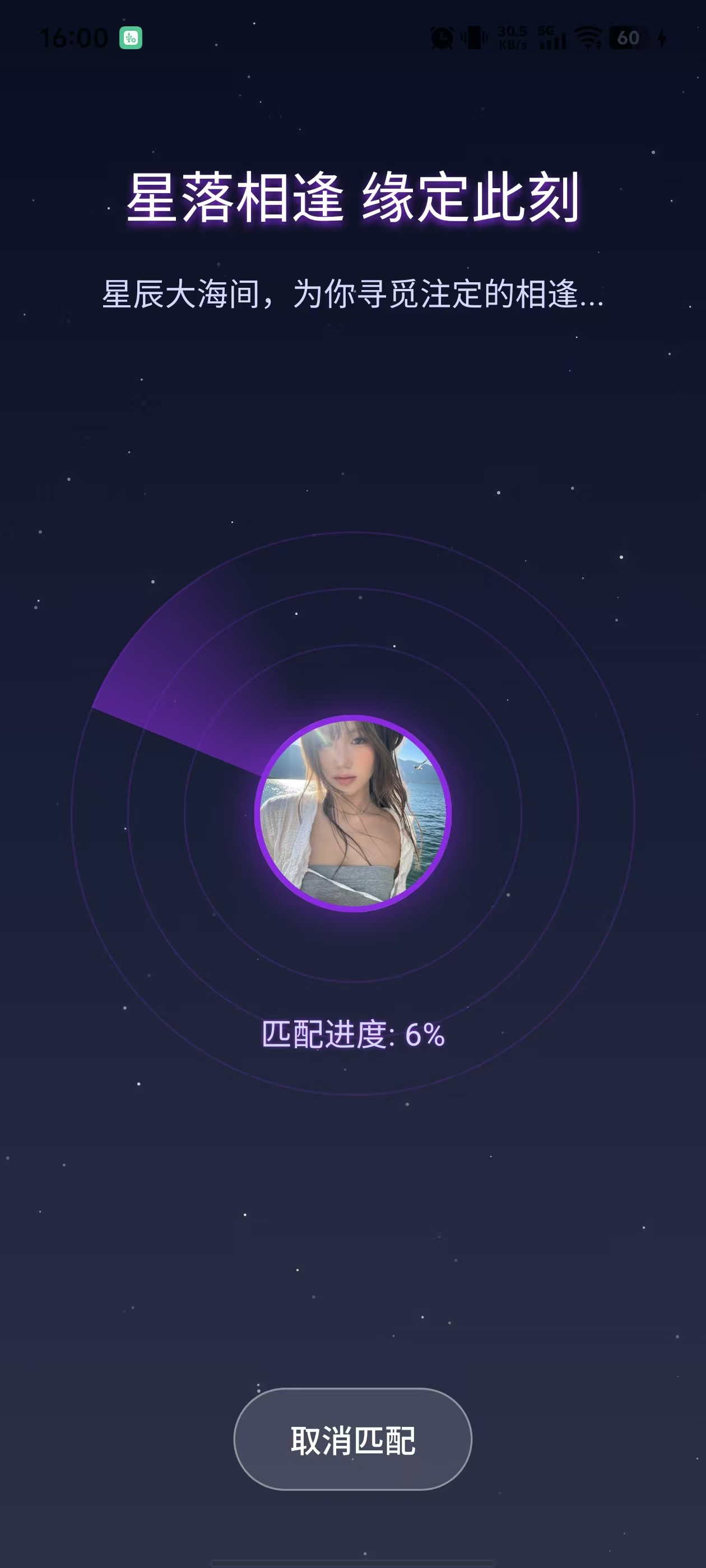The image size is (706, 1568).
Task: Tap the clock showing 16:00
Action: tap(75, 38)
